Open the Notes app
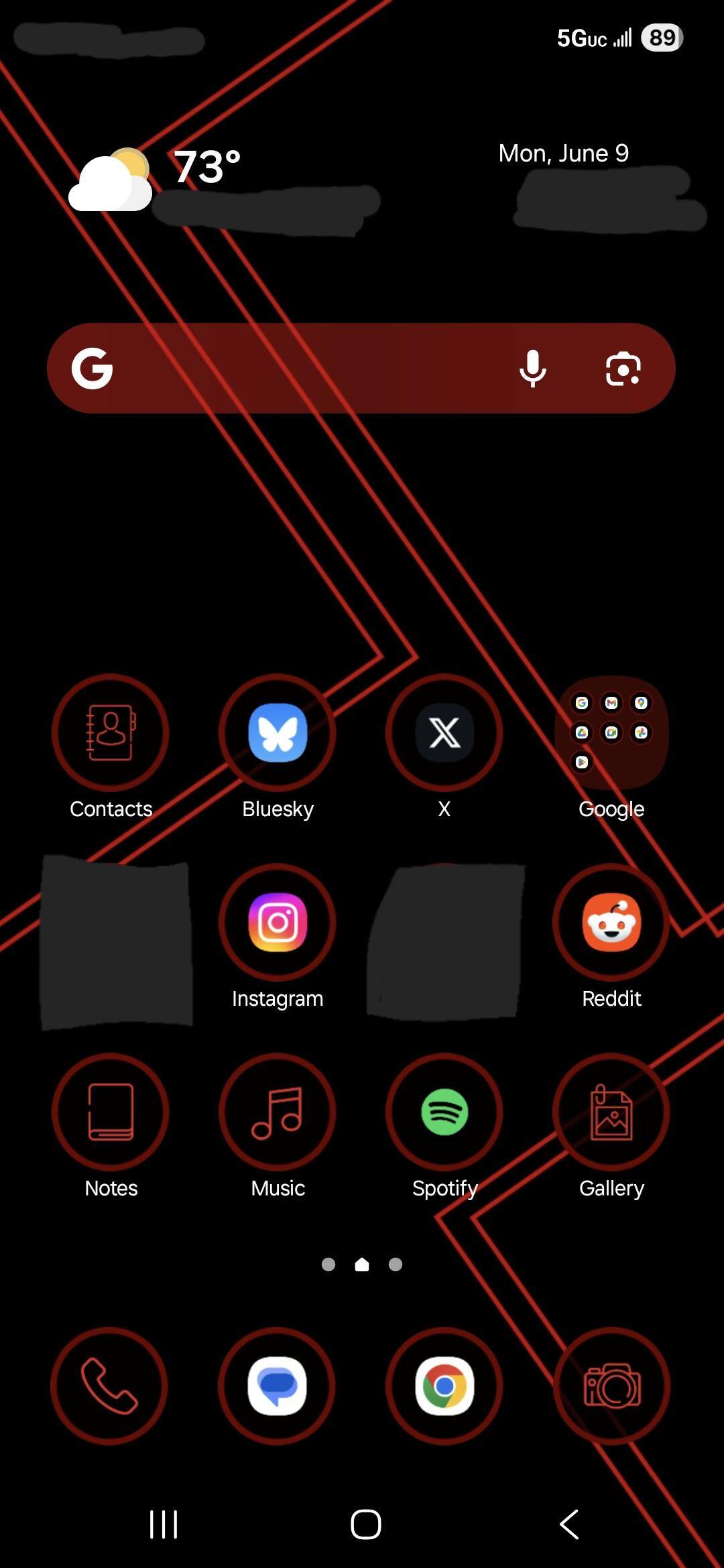This screenshot has height=1568, width=724. (x=111, y=1112)
